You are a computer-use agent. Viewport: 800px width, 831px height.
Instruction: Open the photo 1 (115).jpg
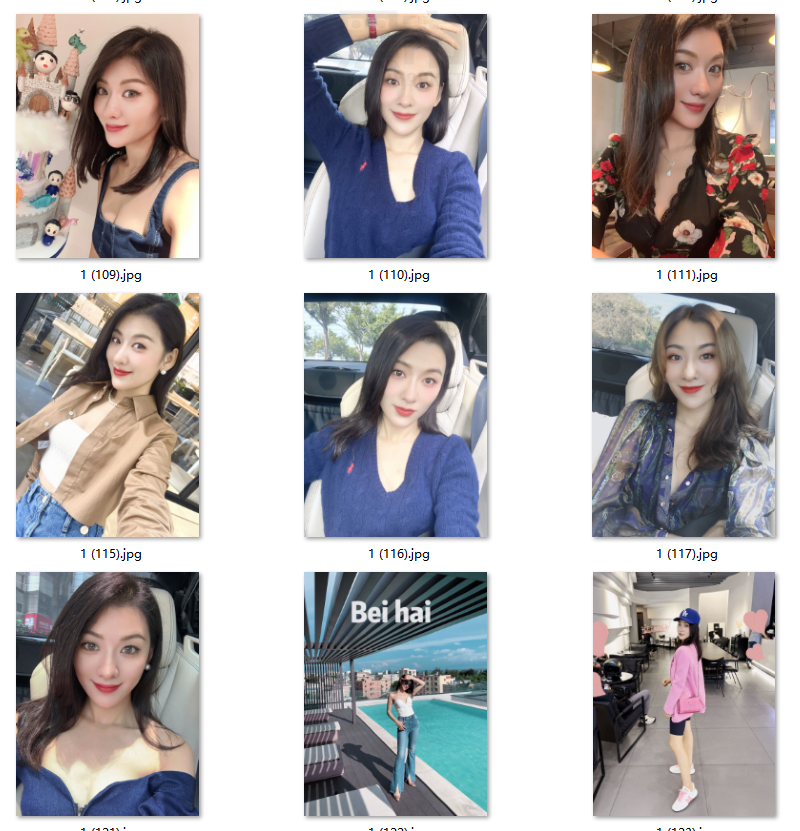coord(107,415)
